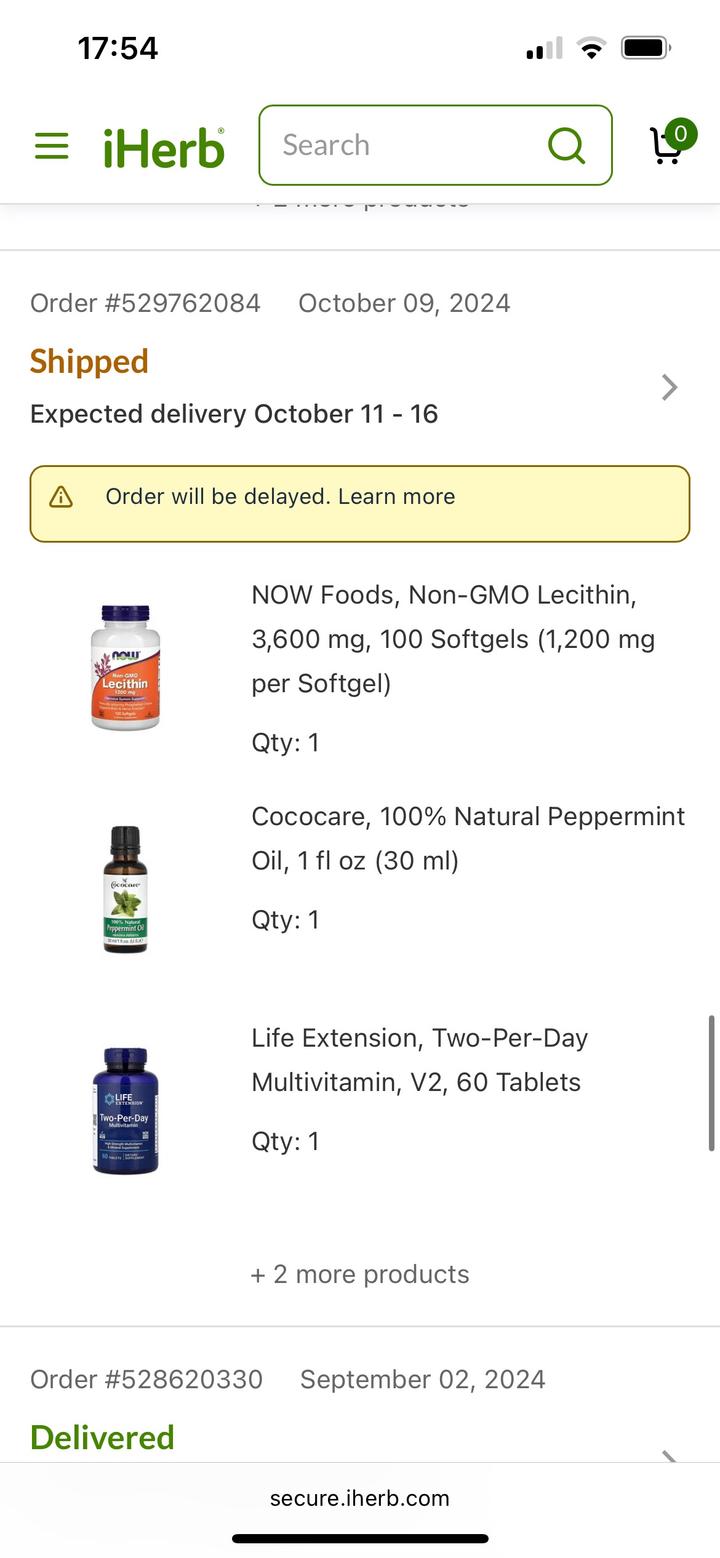This screenshot has width=720, height=1558.
Task: Open NOW Foods Non-GMO Lecithin product title
Action: coord(453,638)
